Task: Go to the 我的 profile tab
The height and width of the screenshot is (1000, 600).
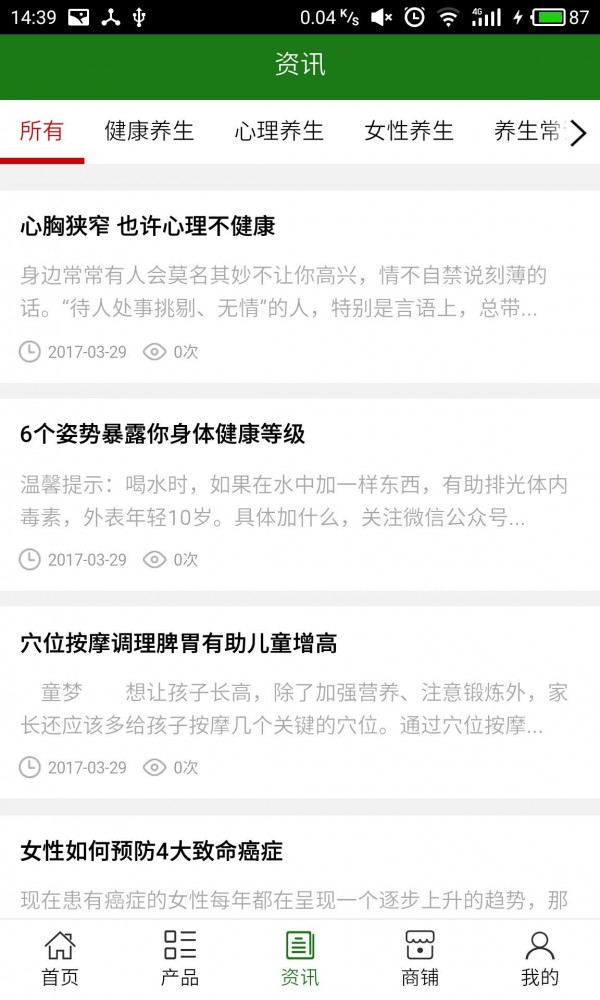Action: [x=540, y=959]
